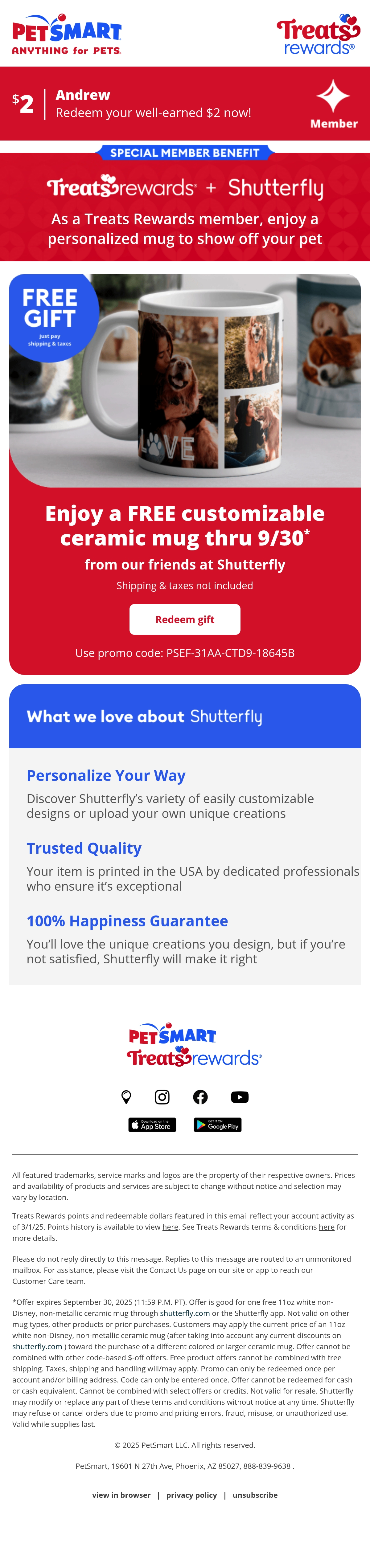Open the store locator pin icon
Viewport: 370px width, 1568px height.
click(126, 1097)
